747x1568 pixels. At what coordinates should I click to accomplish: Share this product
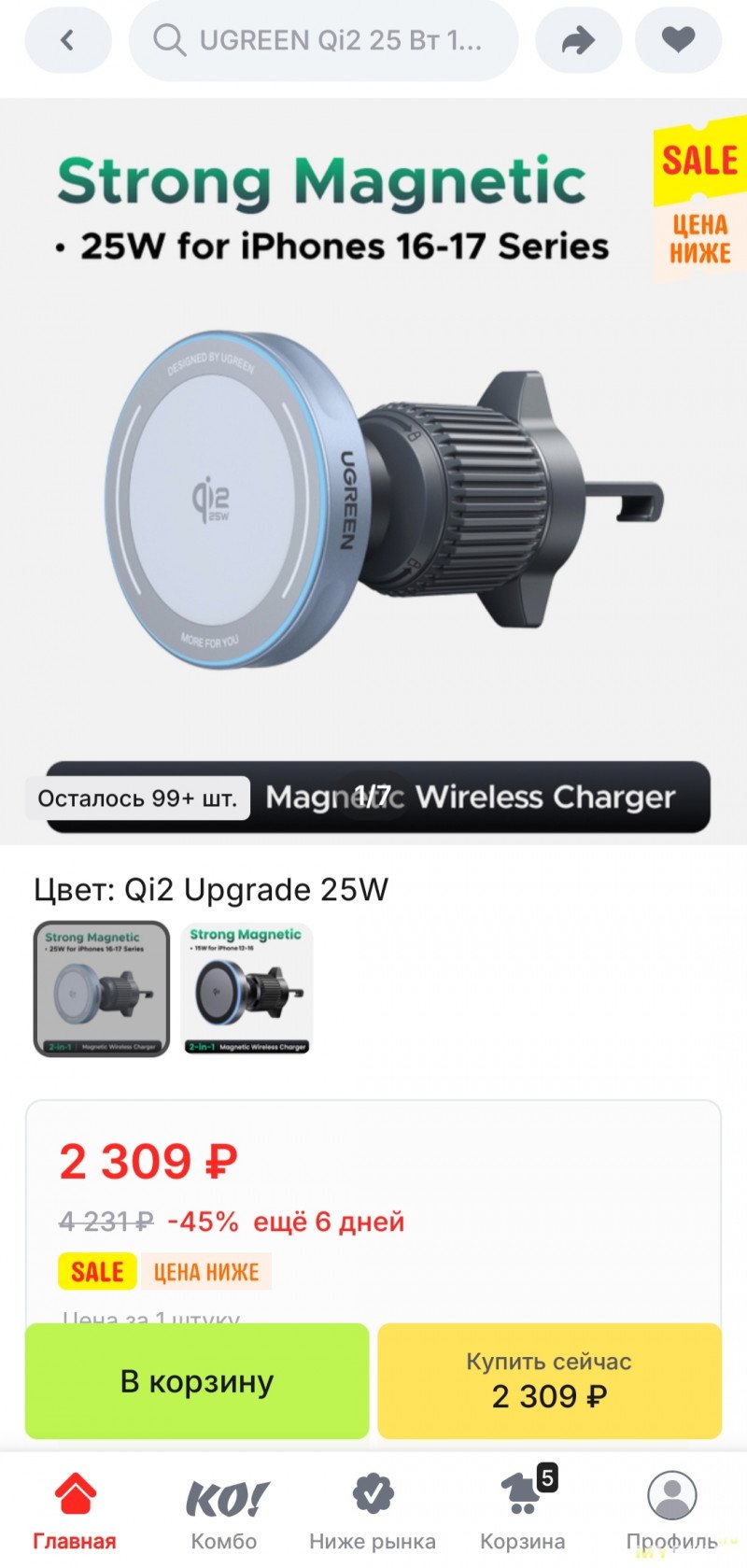(578, 40)
